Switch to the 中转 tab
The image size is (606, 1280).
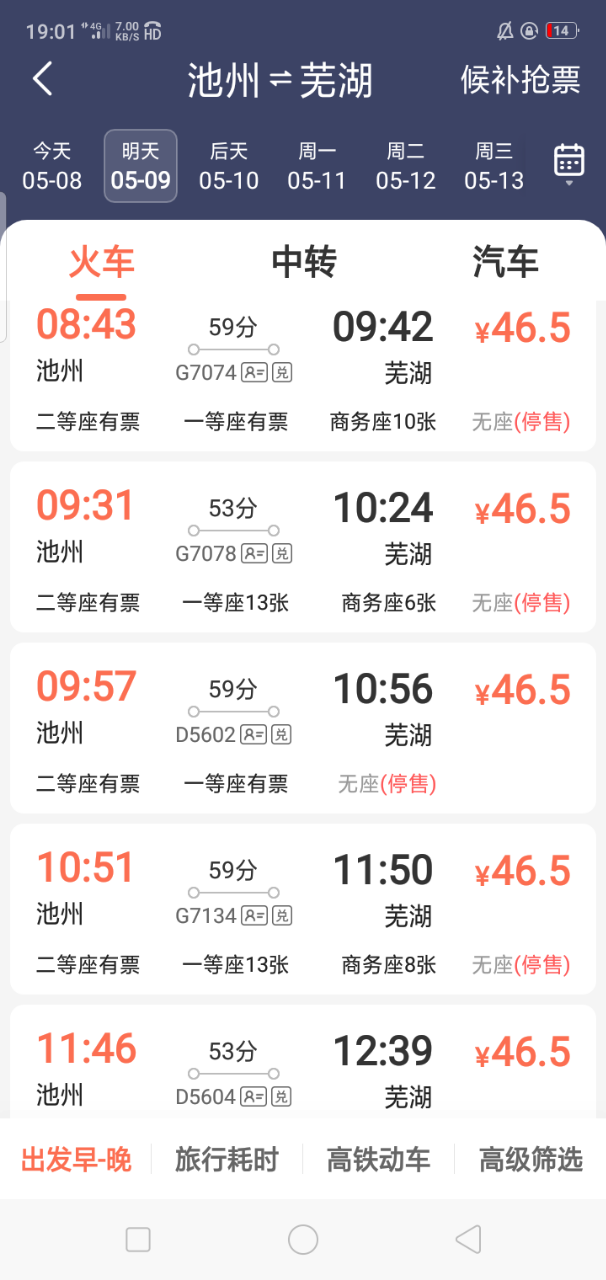click(x=304, y=262)
